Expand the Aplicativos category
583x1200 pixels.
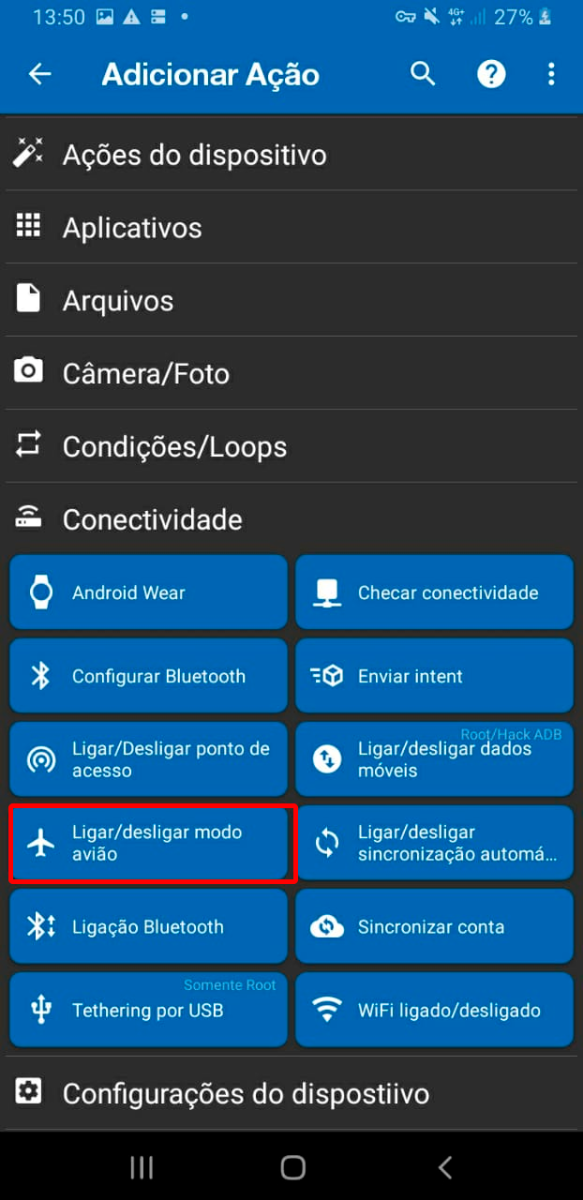(291, 228)
